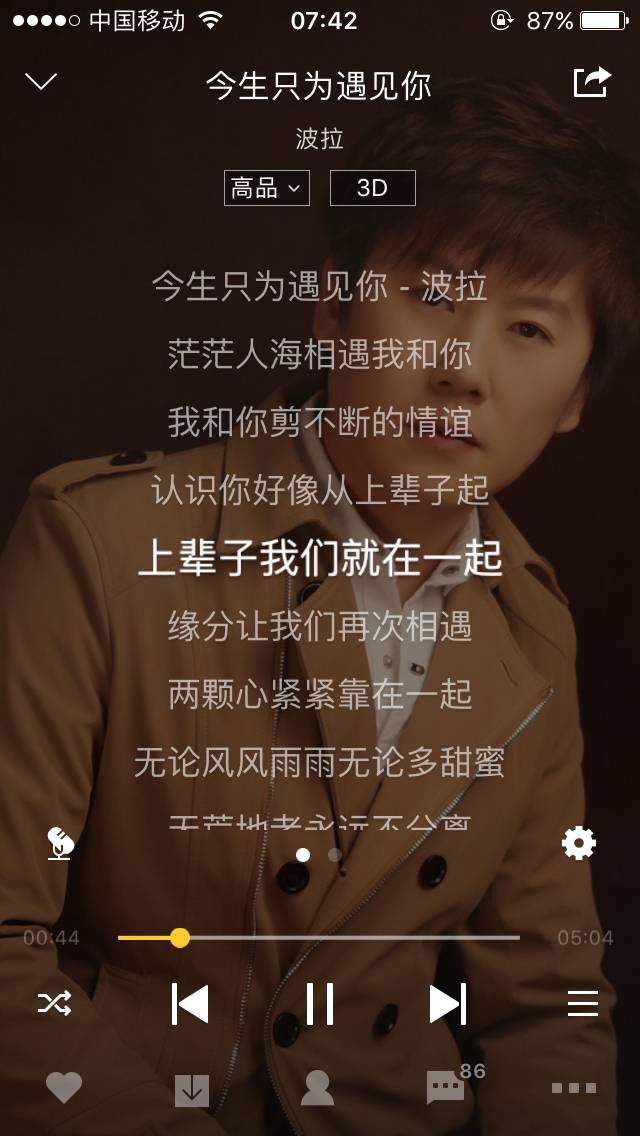640x1136 pixels.
Task: Collapse the player with the down chevron
Action: pos(41,82)
